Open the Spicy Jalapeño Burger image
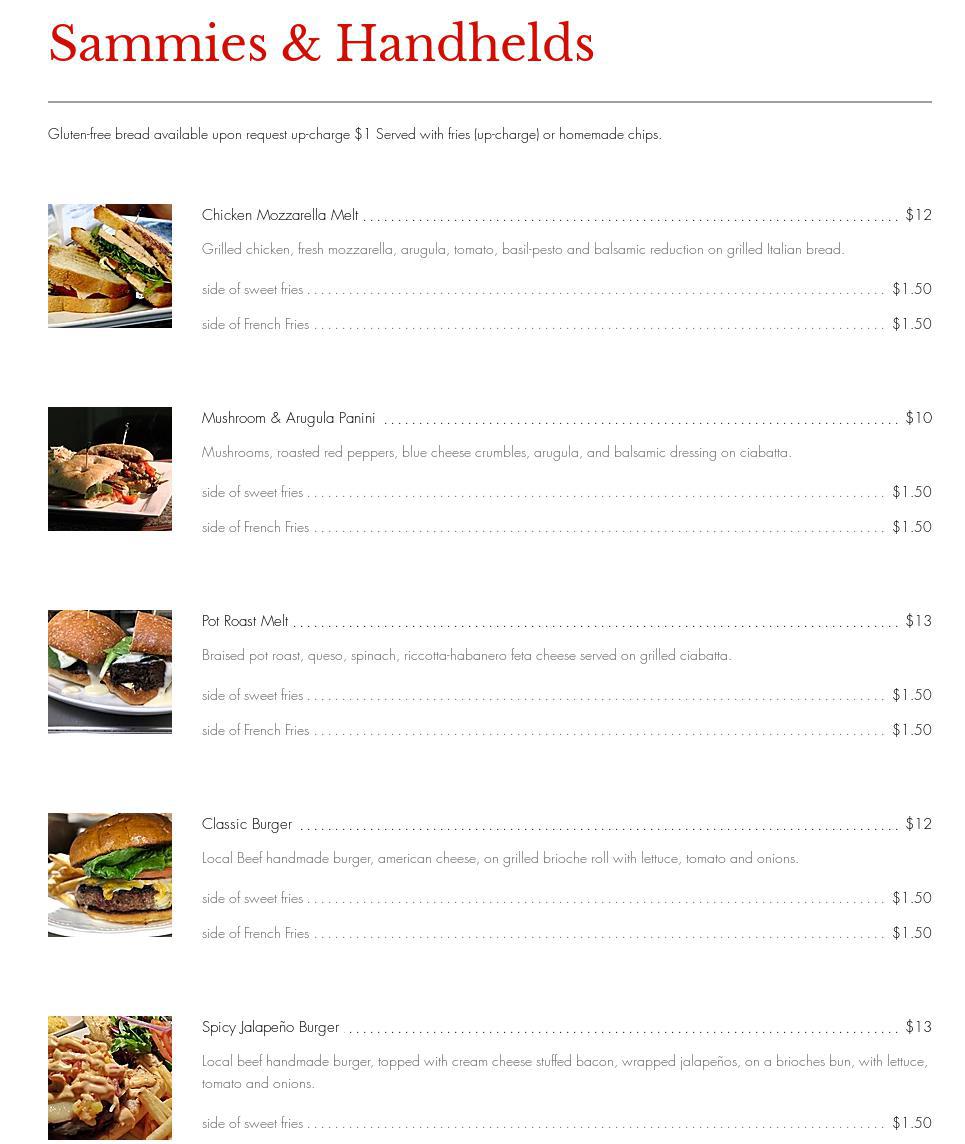Viewport: 965px width, 1144px height. [110, 1078]
